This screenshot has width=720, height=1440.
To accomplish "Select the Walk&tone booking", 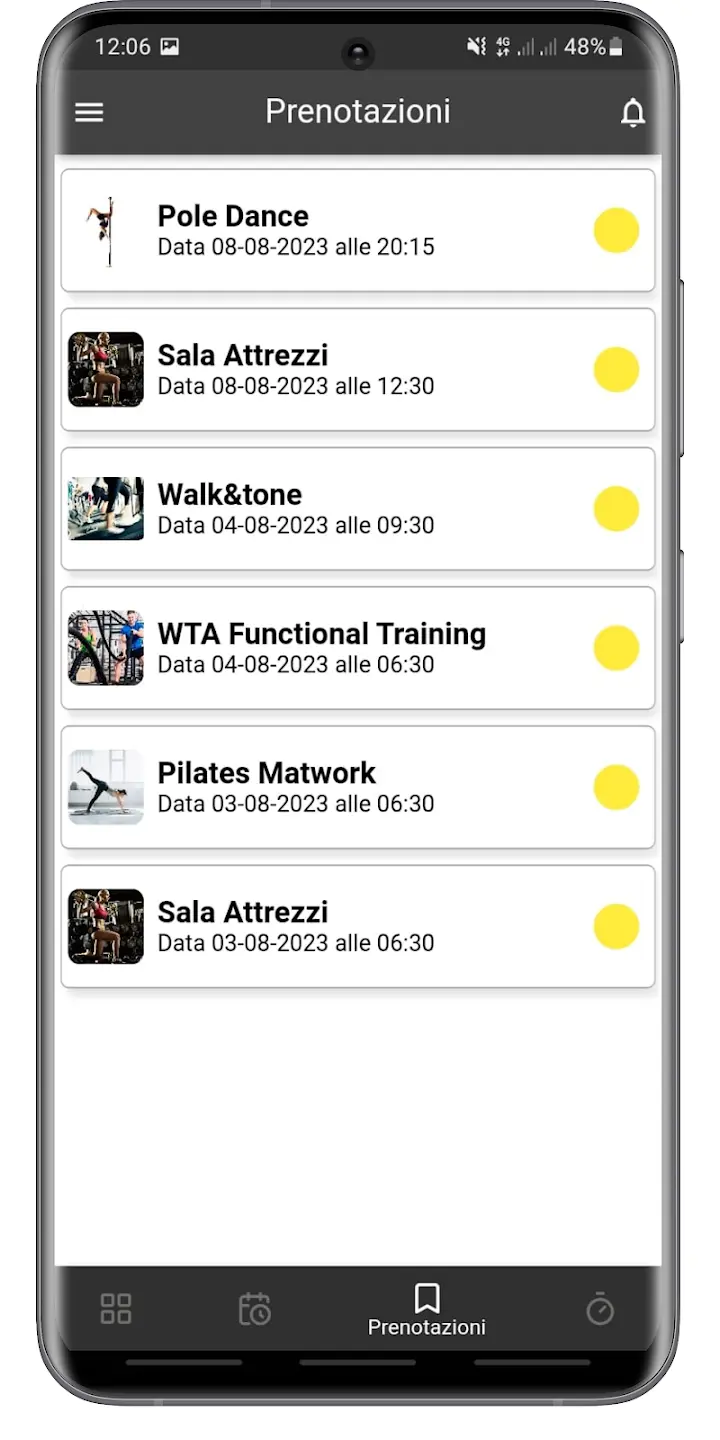I will coord(357,509).
